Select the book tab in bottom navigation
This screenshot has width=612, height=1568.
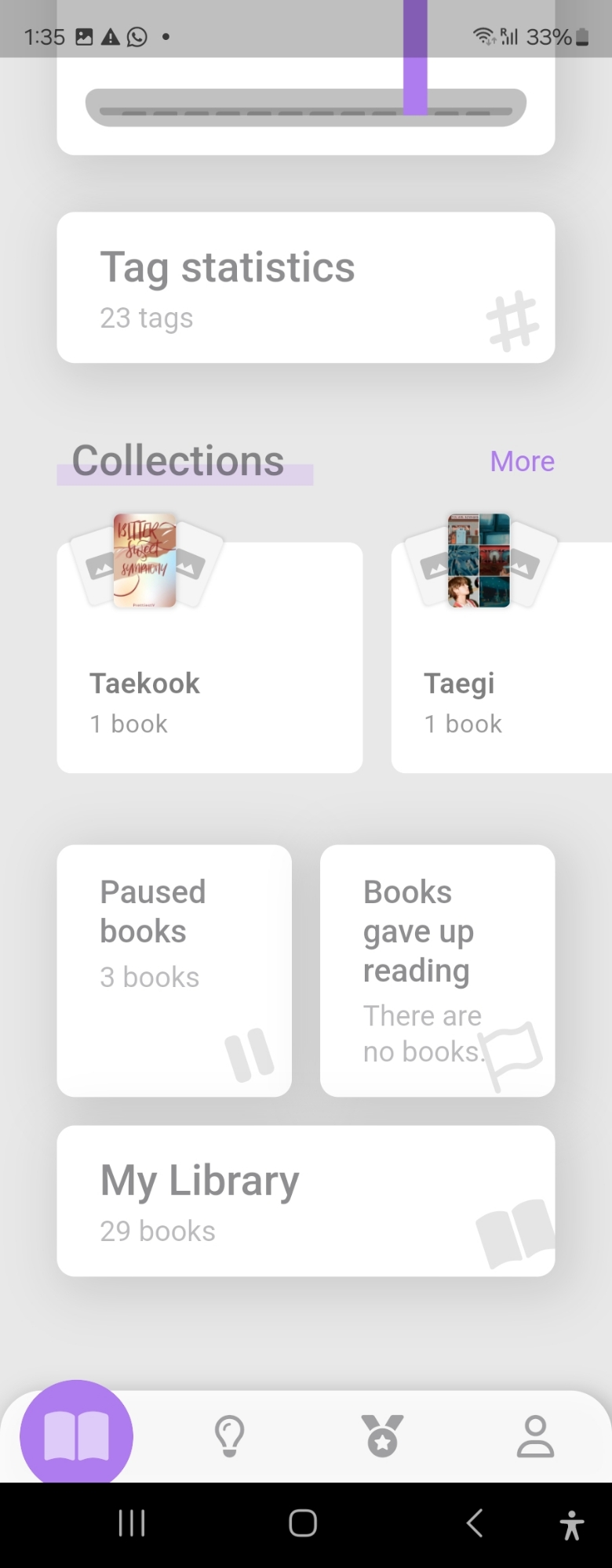[76, 1436]
